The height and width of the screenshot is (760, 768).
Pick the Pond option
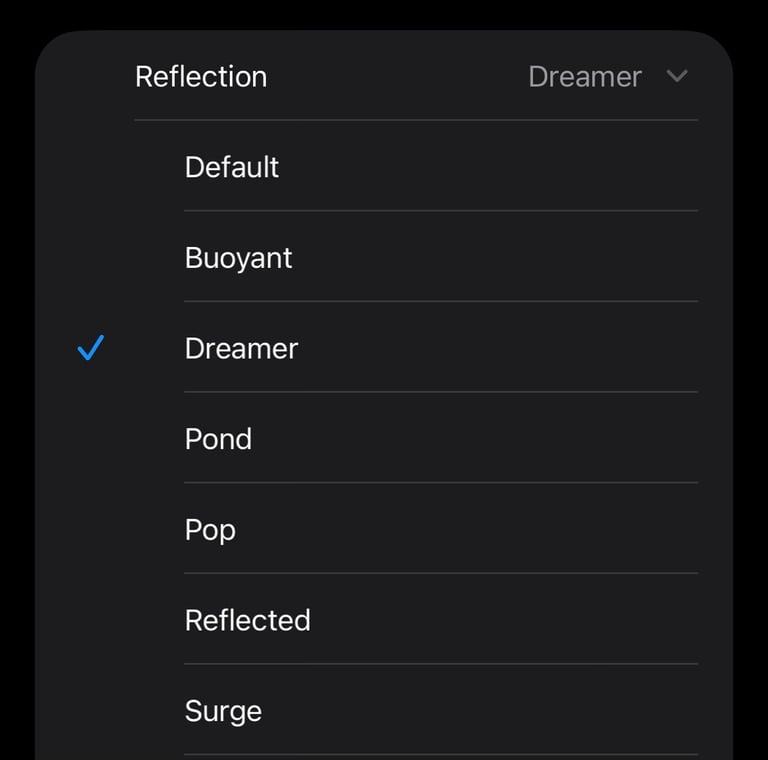pyautogui.click(x=219, y=439)
